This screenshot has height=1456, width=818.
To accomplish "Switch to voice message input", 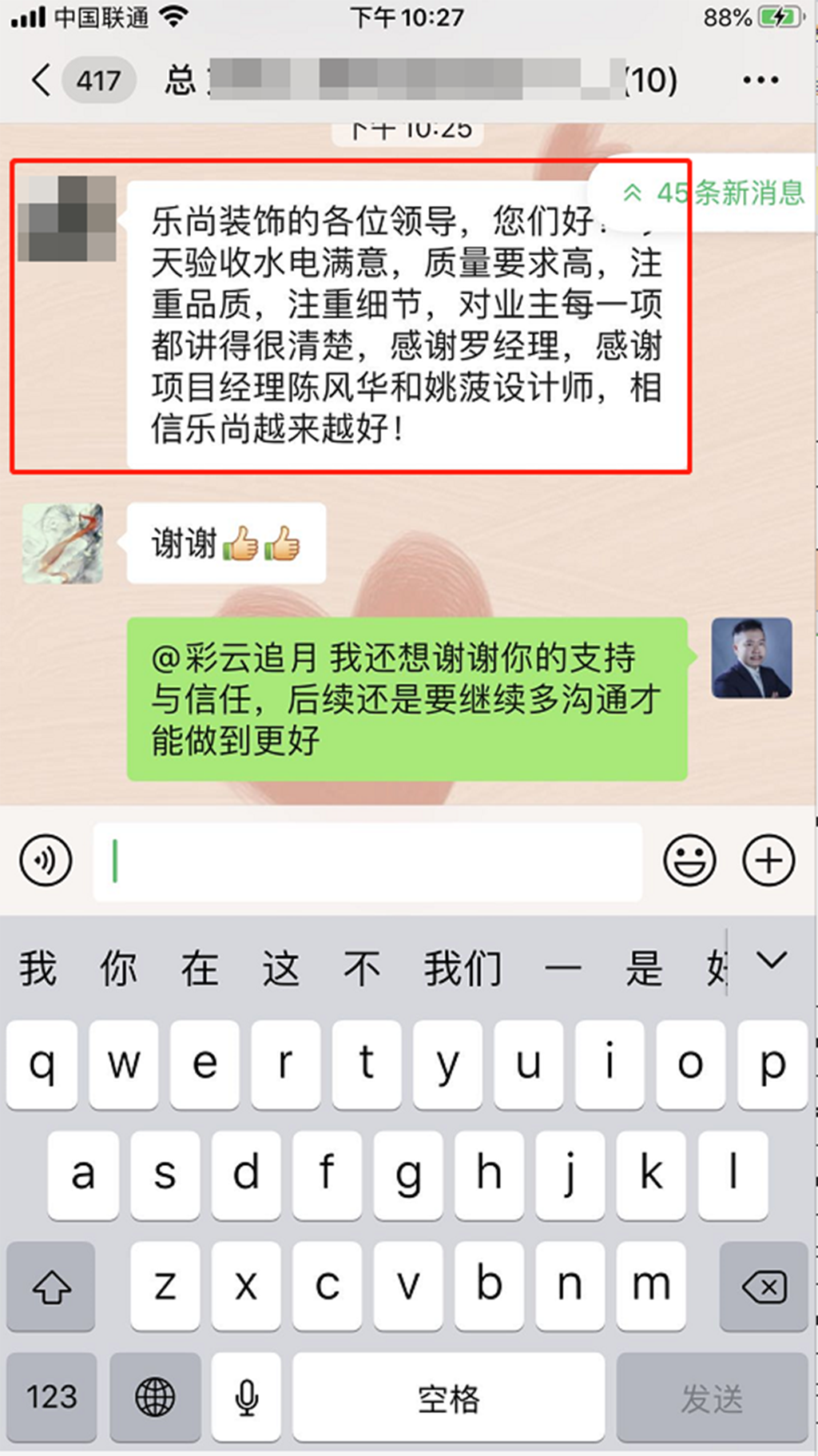I will 46,861.
